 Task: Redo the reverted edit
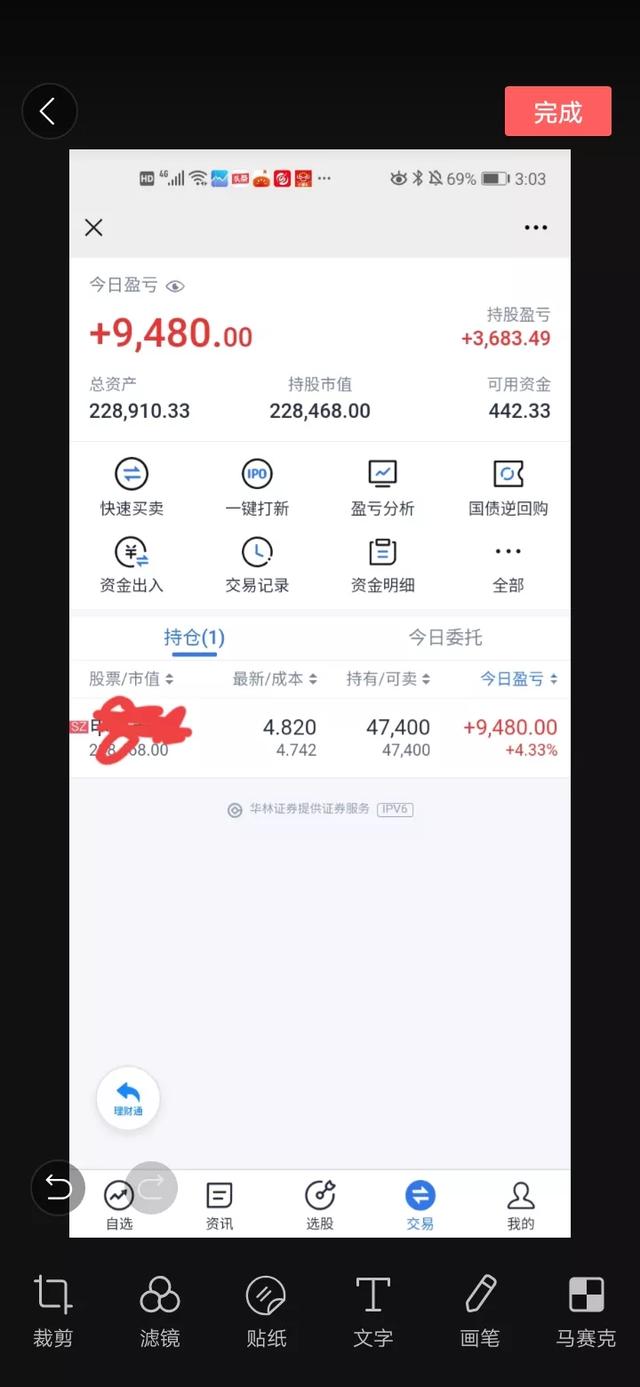151,1187
